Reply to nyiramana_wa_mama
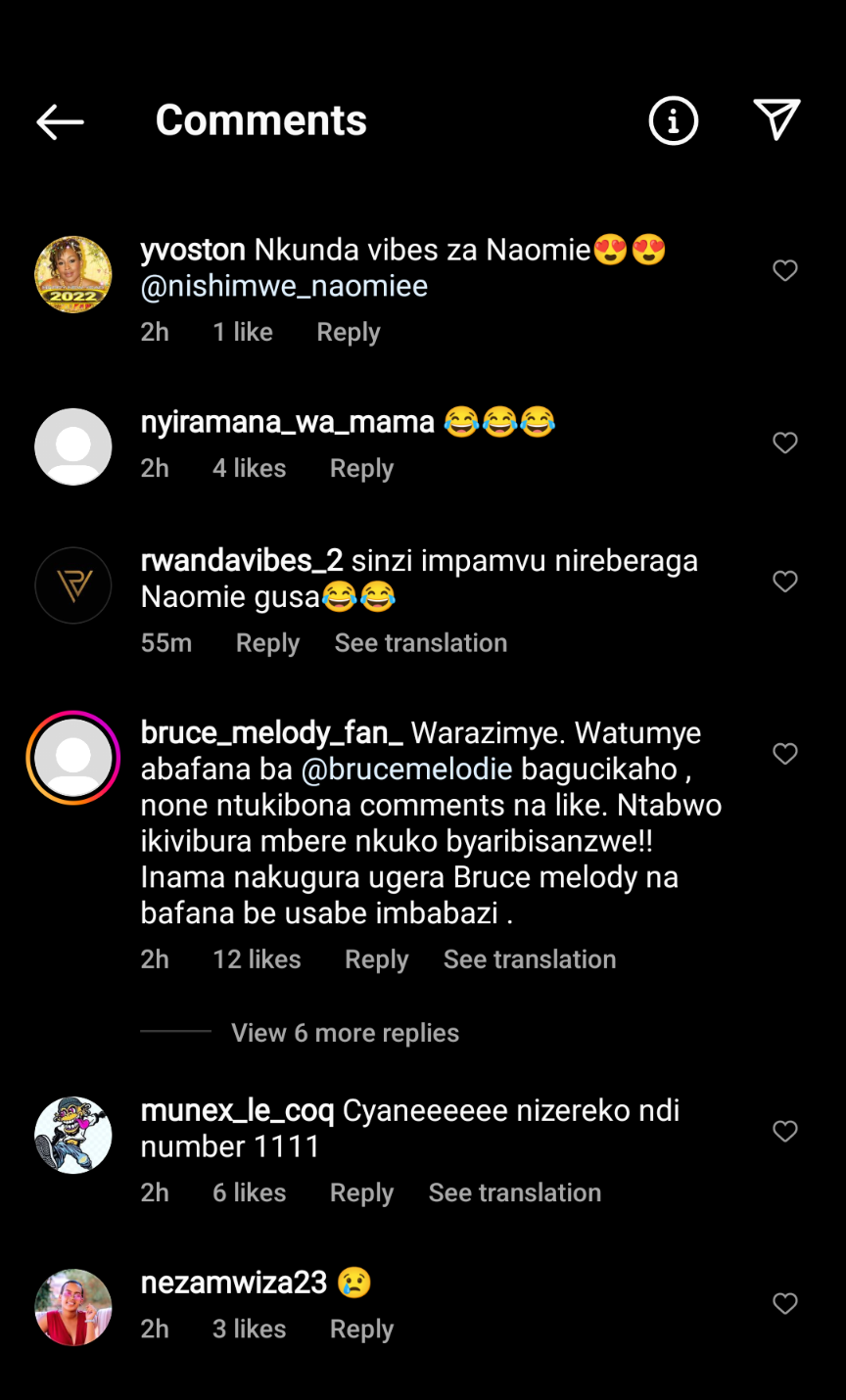The height and width of the screenshot is (1400, 846). coord(361,468)
